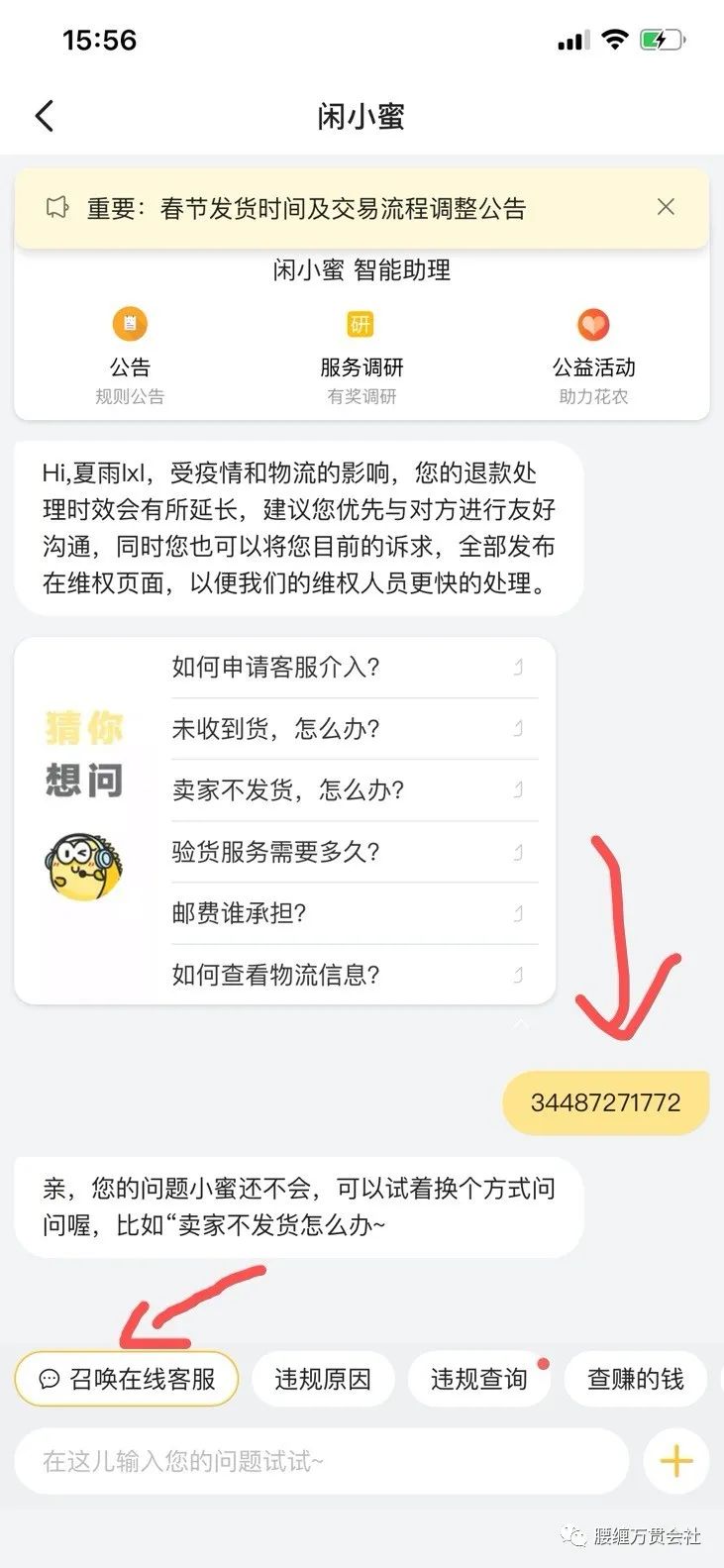The image size is (724, 1568).
Task: Focus the 在这儿输入您的问题试试 input box
Action: pyautogui.click(x=322, y=1461)
